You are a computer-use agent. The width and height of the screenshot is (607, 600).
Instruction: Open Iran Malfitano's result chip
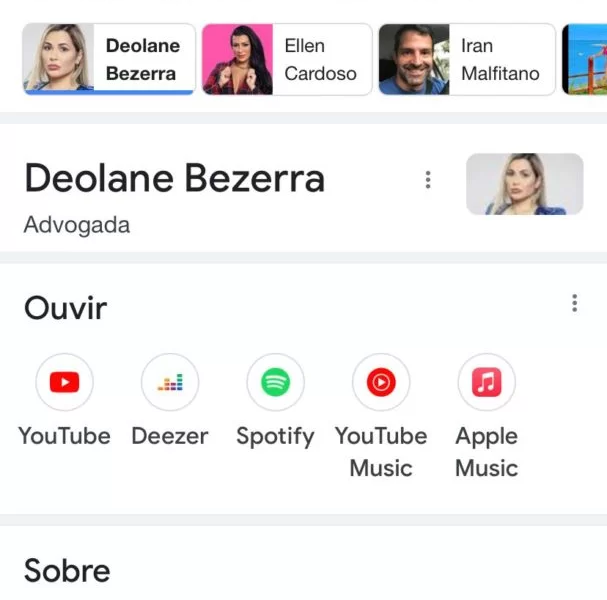click(x=466, y=59)
